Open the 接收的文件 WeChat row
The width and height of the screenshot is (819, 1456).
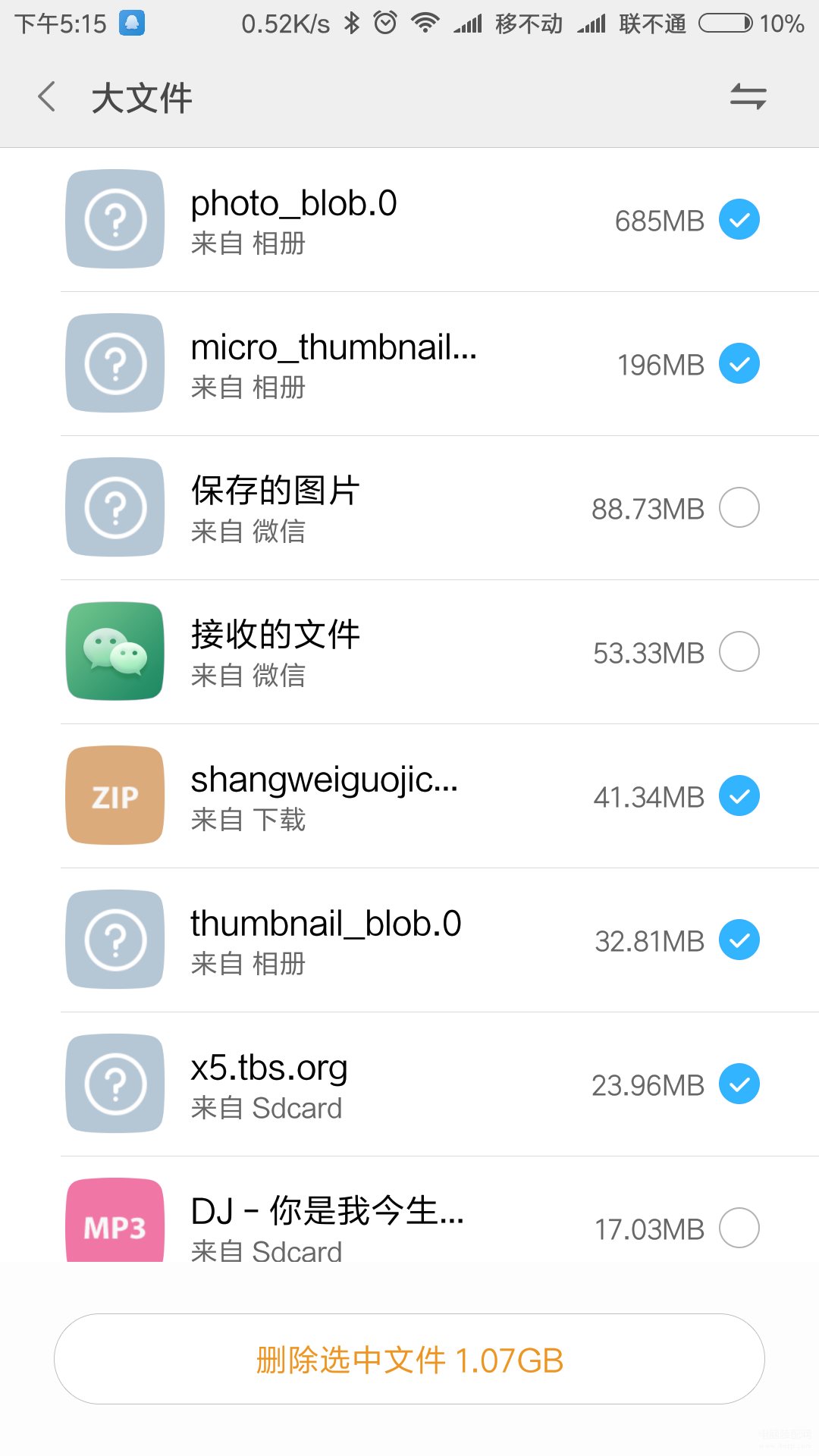click(409, 652)
